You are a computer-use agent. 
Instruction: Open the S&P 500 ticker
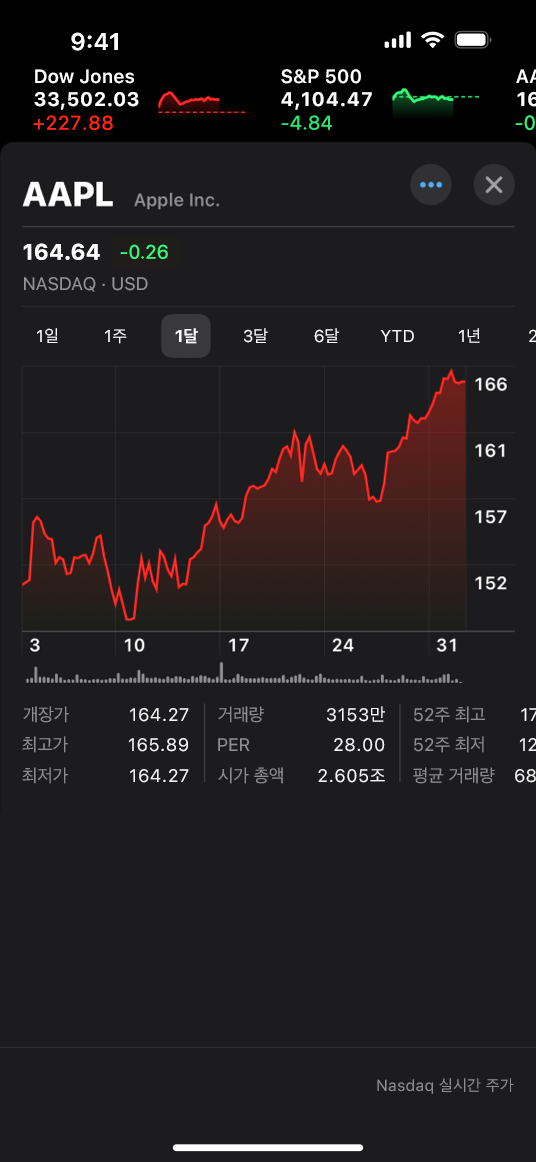click(380, 100)
